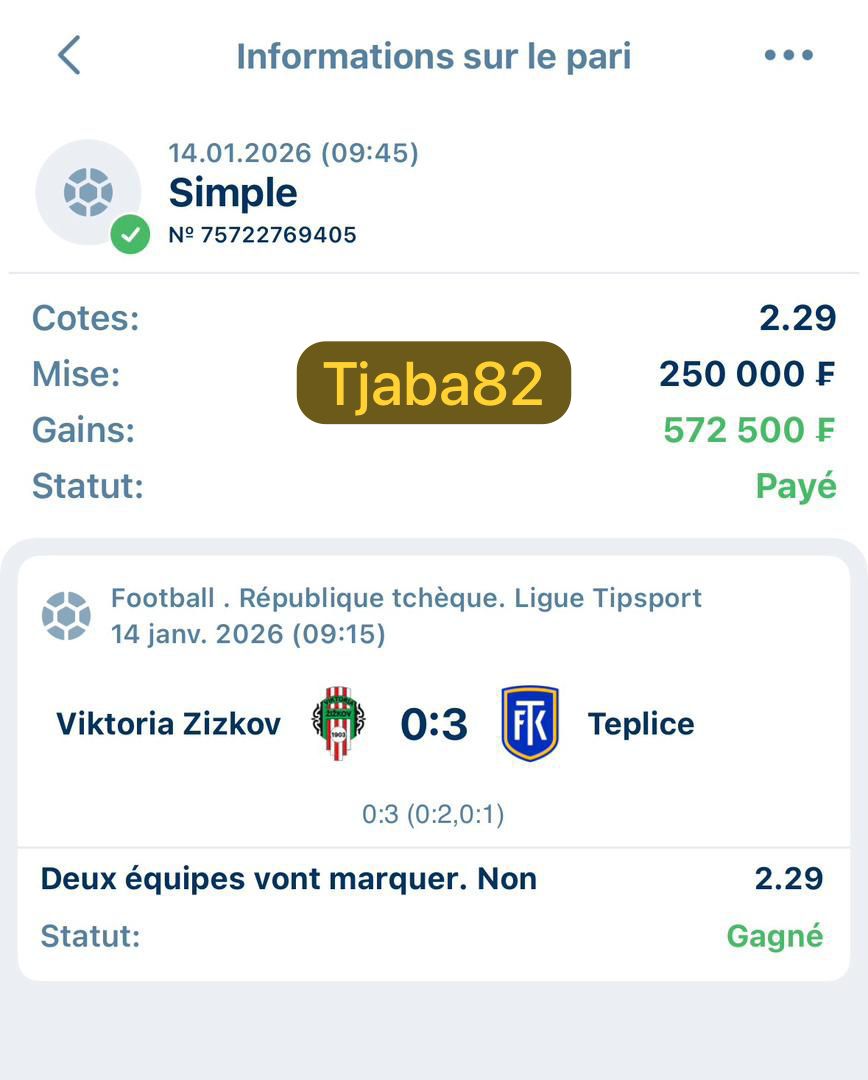The image size is (868, 1080).
Task: Open the Teplice FK club badge
Action: [x=530, y=722]
